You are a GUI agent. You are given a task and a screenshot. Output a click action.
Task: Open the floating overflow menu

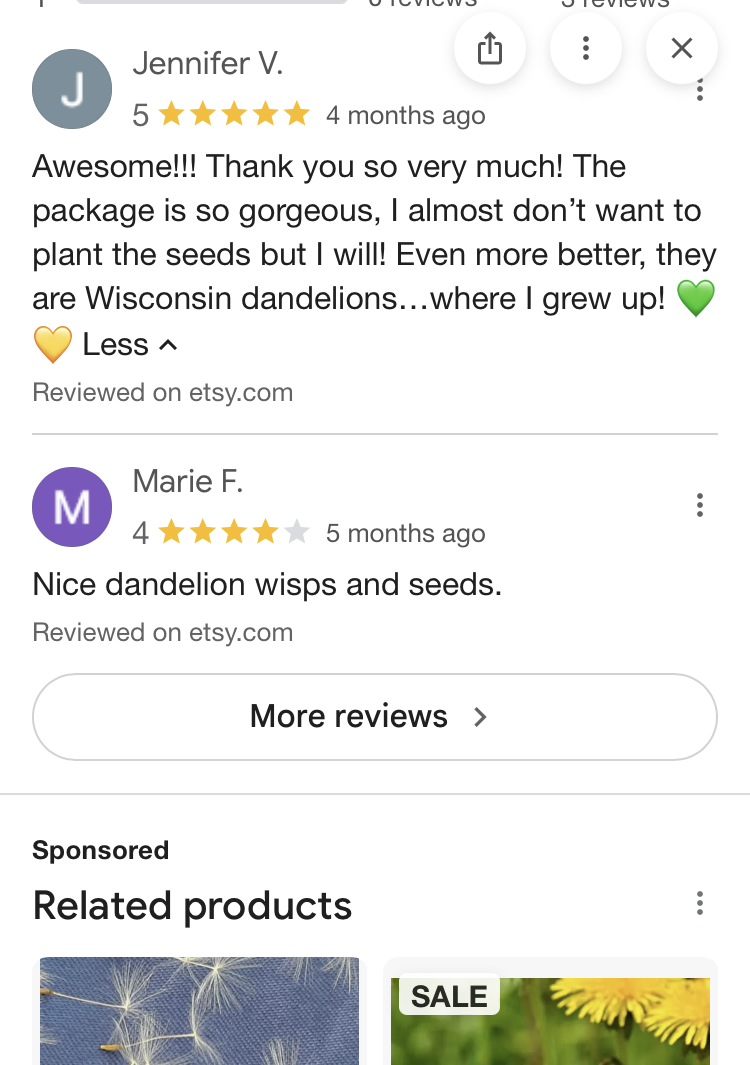tap(586, 48)
